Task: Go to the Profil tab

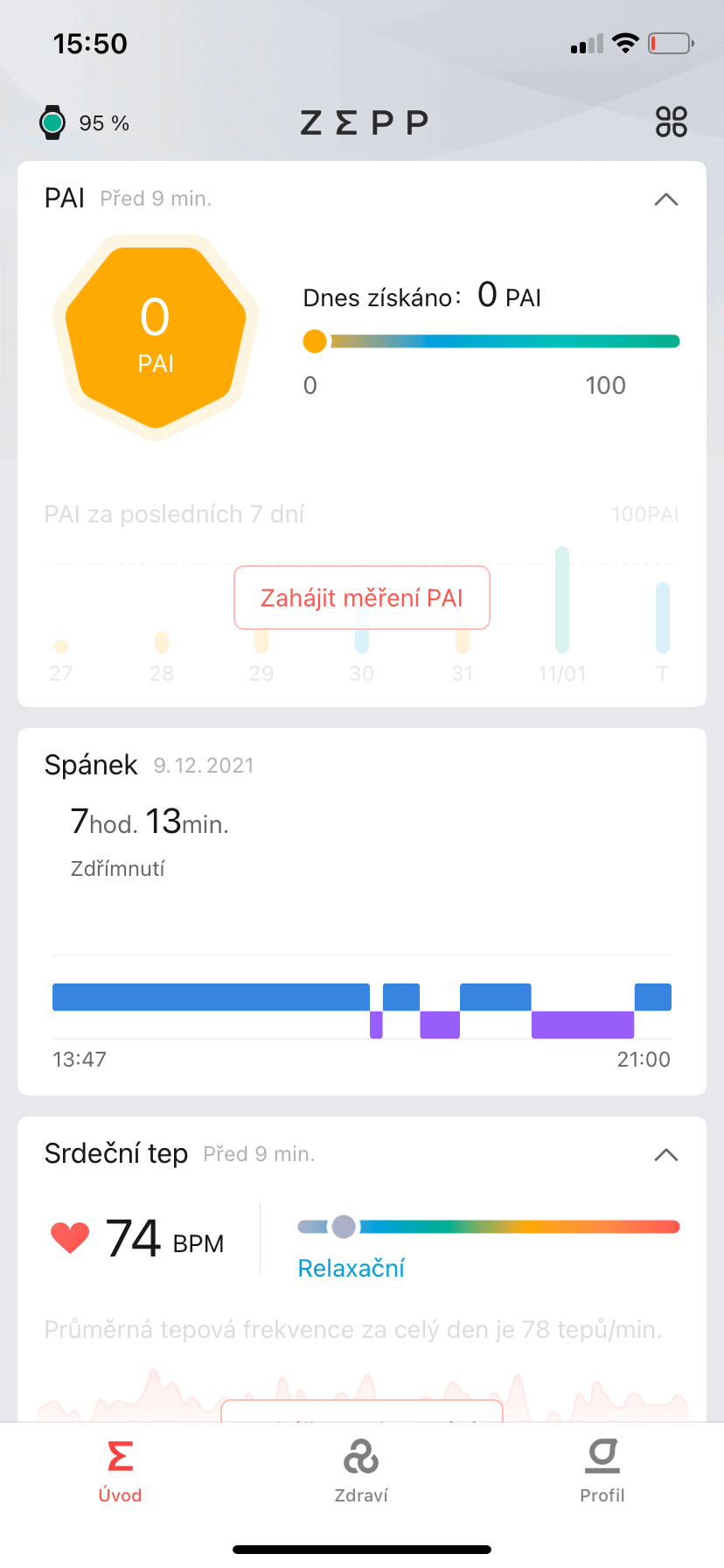Action: click(x=602, y=1471)
